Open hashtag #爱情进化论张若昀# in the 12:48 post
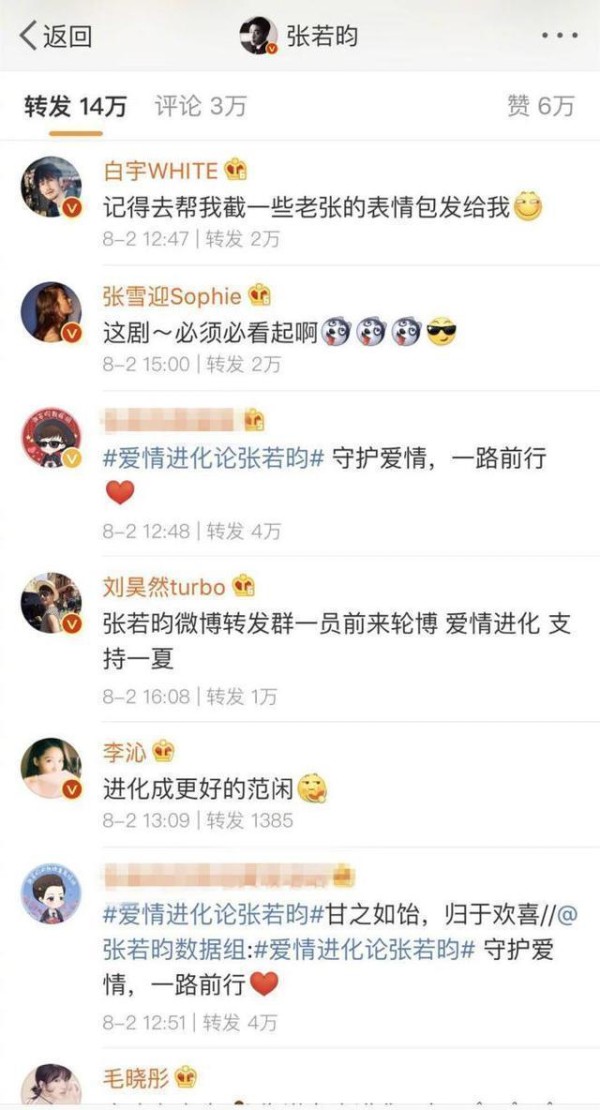600x1110 pixels. click(x=214, y=458)
